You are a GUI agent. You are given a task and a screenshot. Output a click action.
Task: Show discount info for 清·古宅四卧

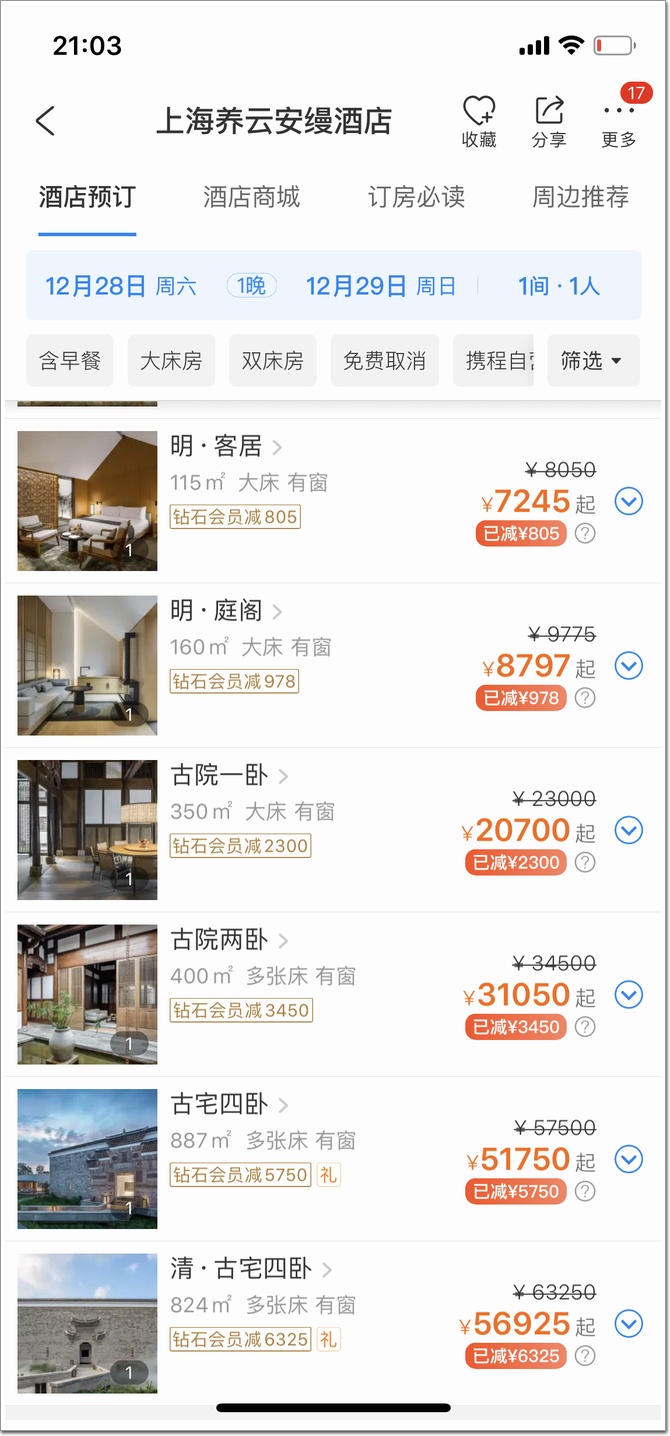[x=586, y=1356]
